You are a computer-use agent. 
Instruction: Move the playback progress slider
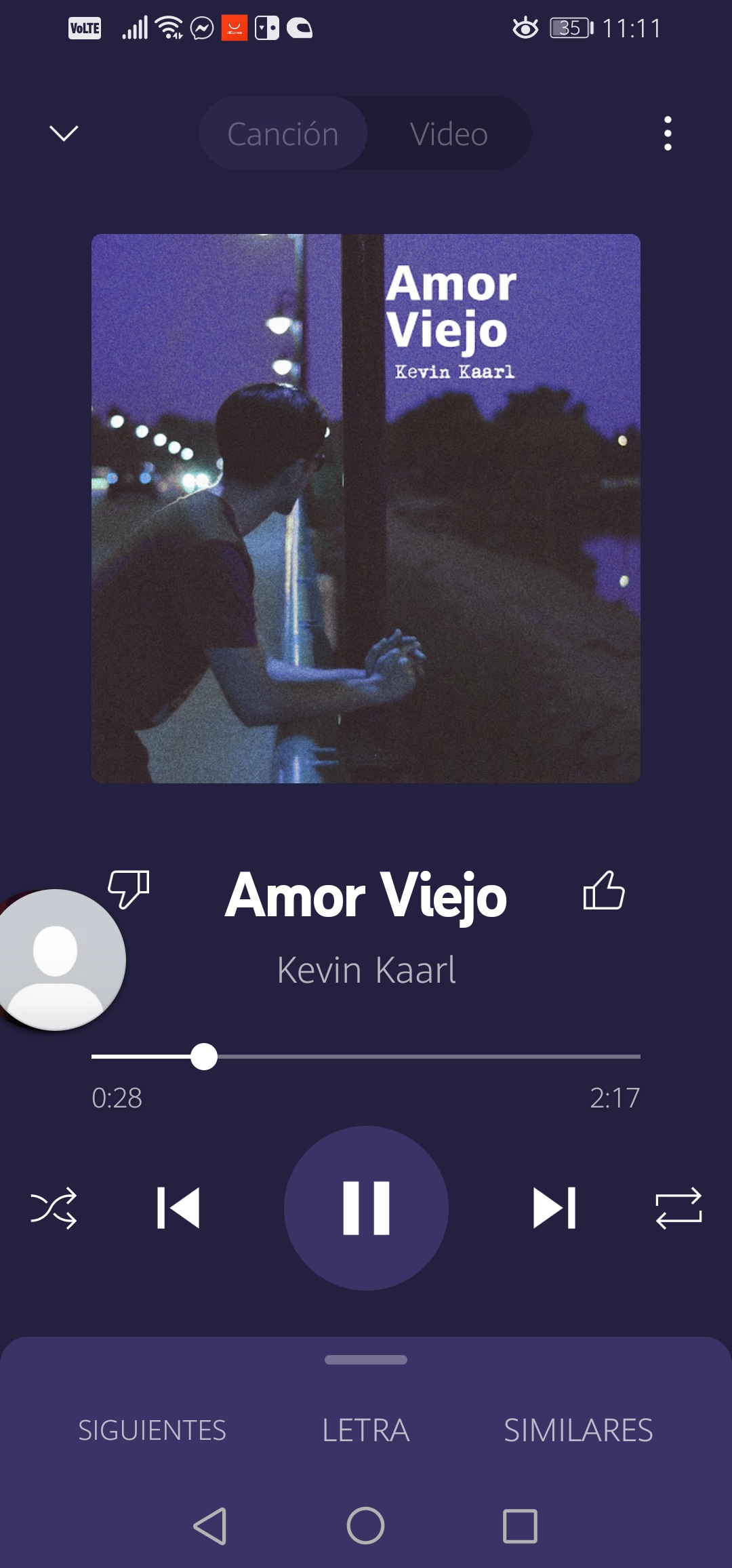pos(203,1056)
